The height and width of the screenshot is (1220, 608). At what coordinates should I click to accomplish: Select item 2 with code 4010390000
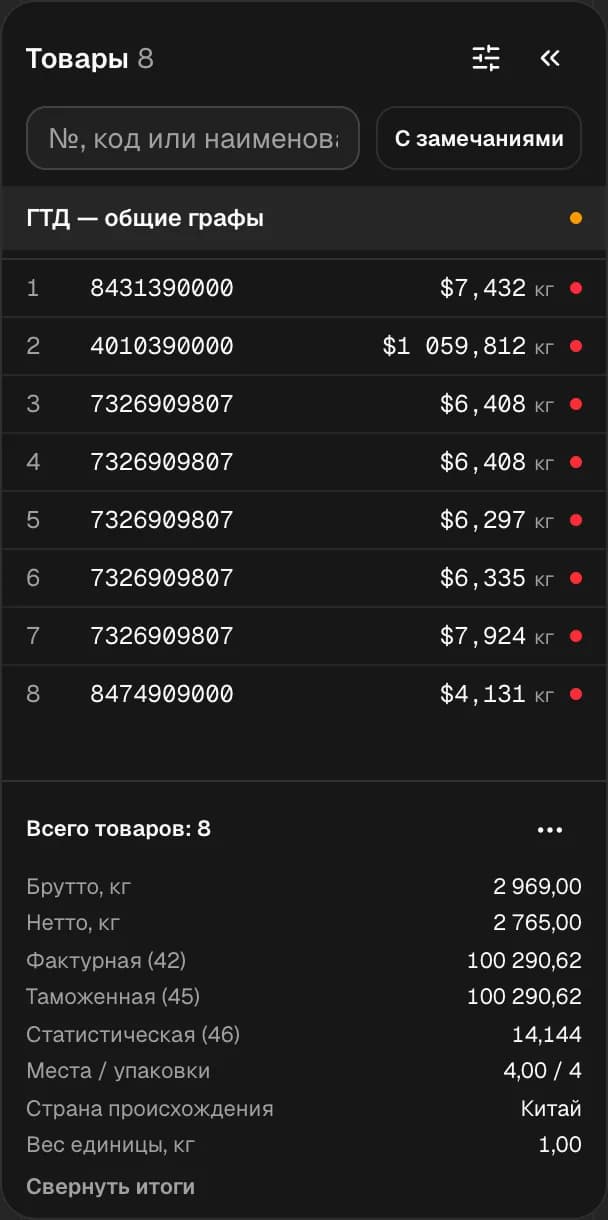coord(304,346)
